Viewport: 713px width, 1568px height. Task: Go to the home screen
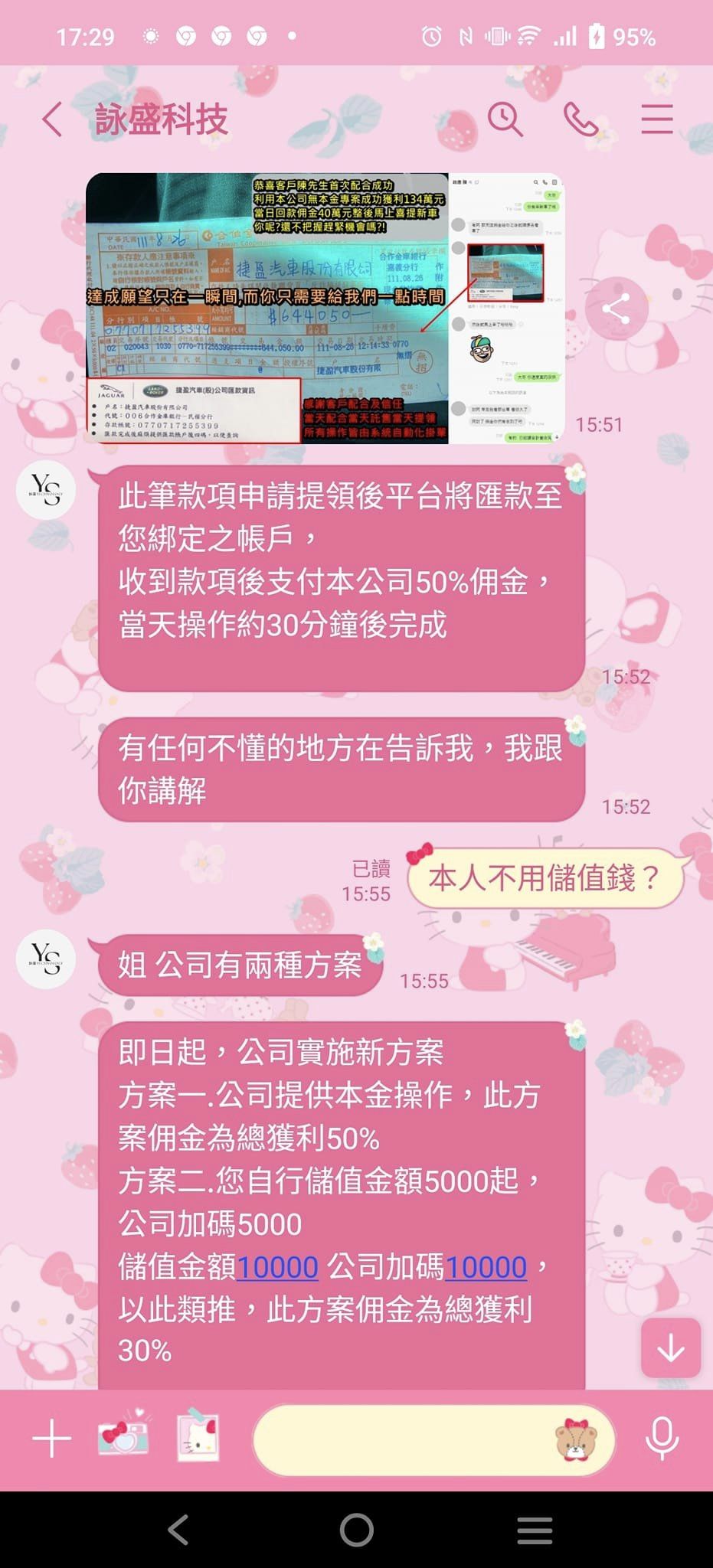(356, 1530)
